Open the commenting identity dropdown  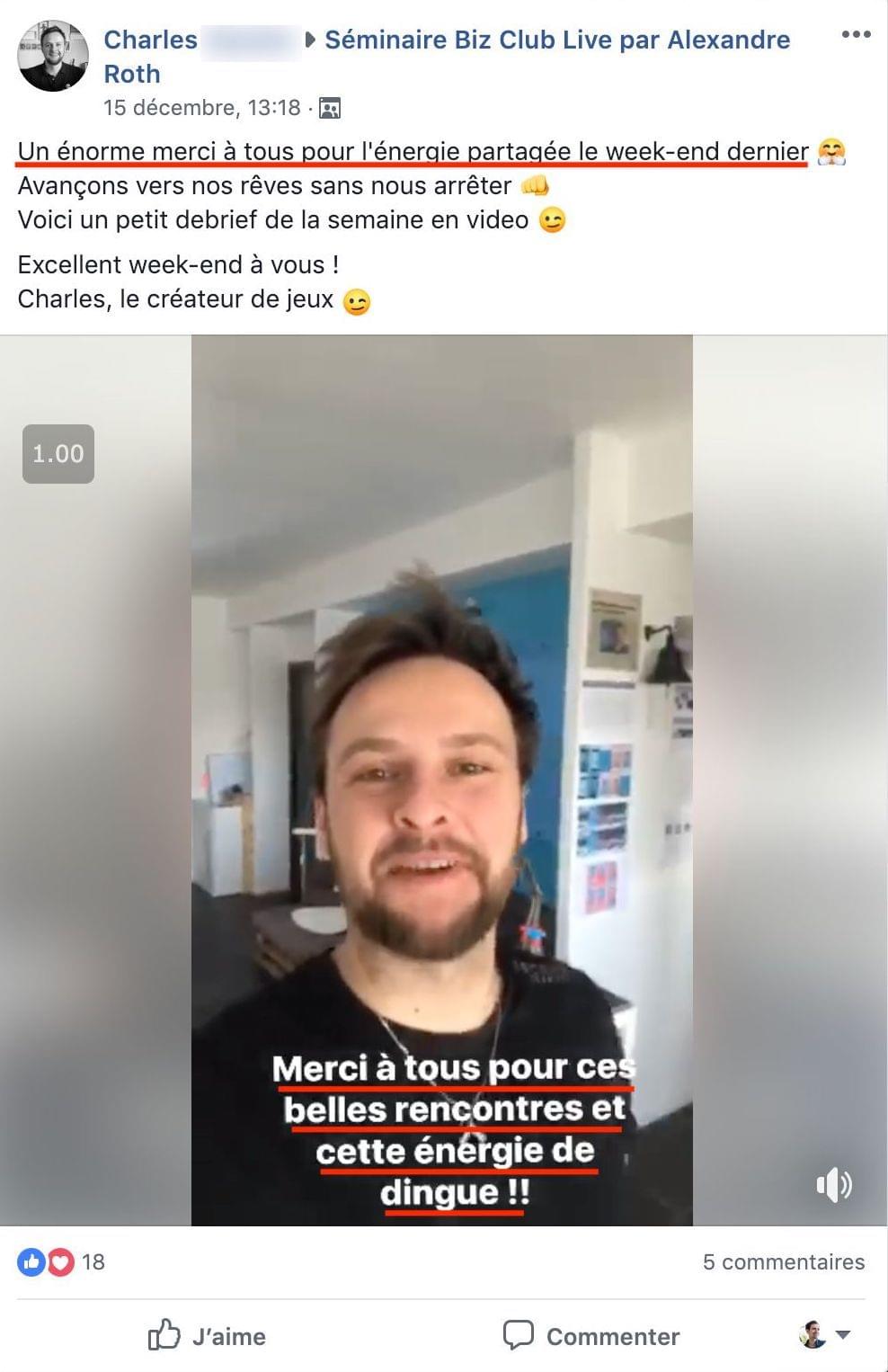point(826,1335)
